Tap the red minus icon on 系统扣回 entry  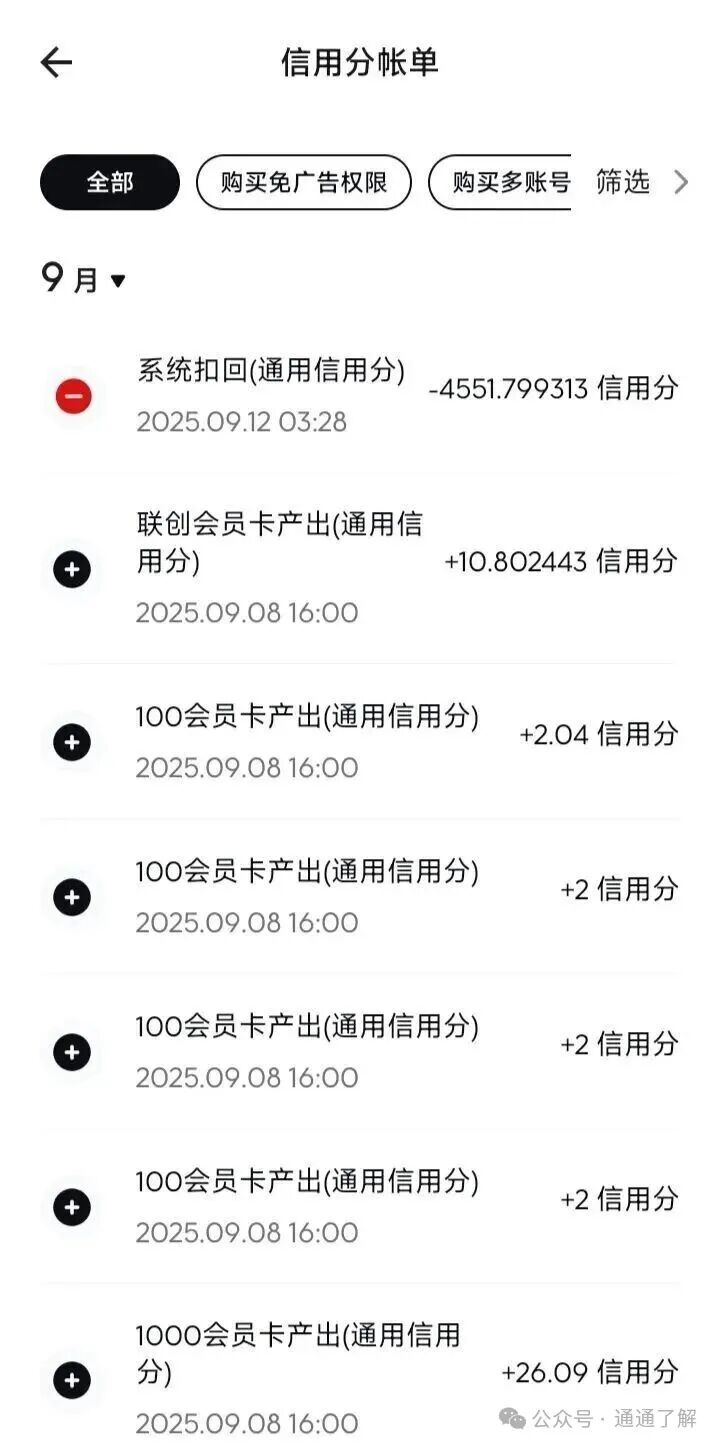click(x=71, y=396)
